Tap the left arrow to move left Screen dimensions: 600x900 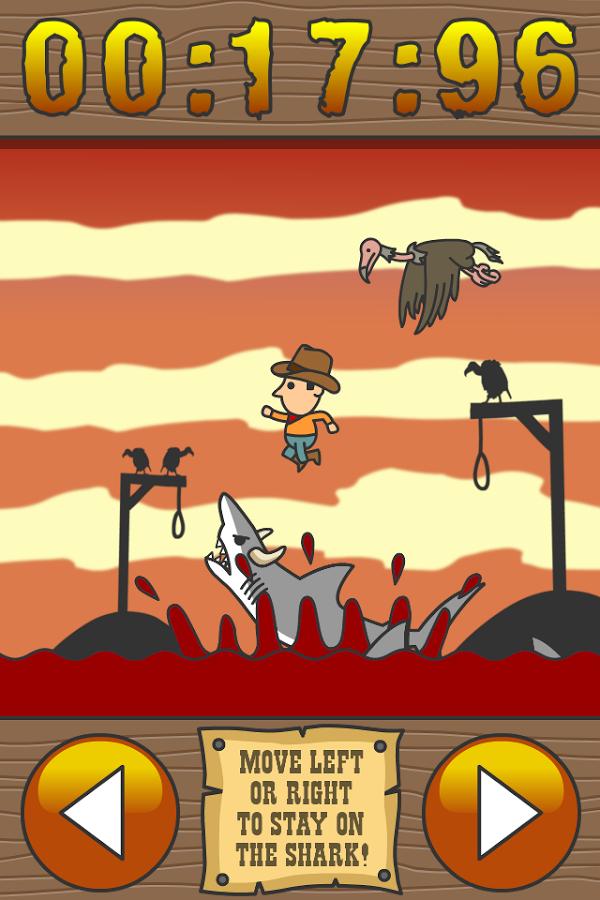(99, 812)
